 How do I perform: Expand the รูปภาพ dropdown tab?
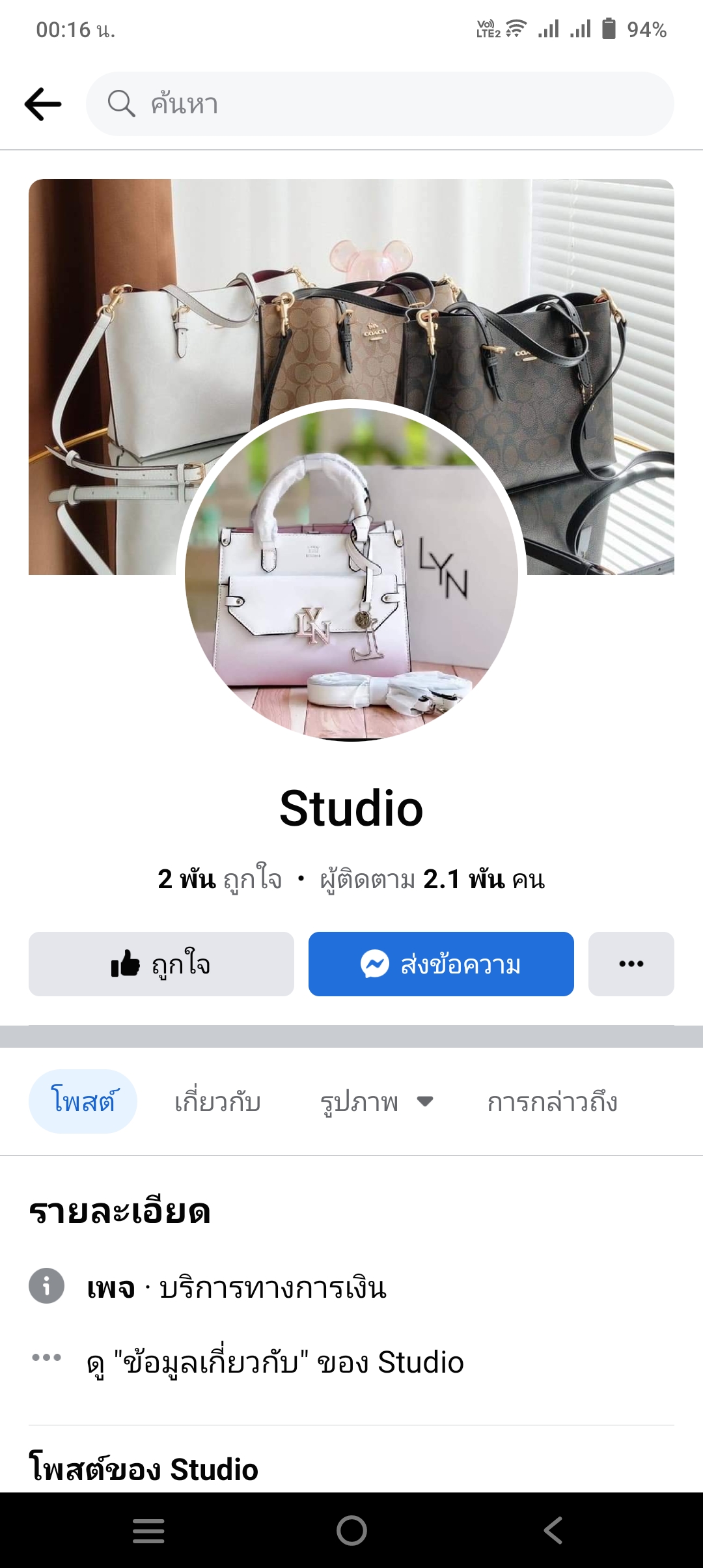coord(376,1102)
